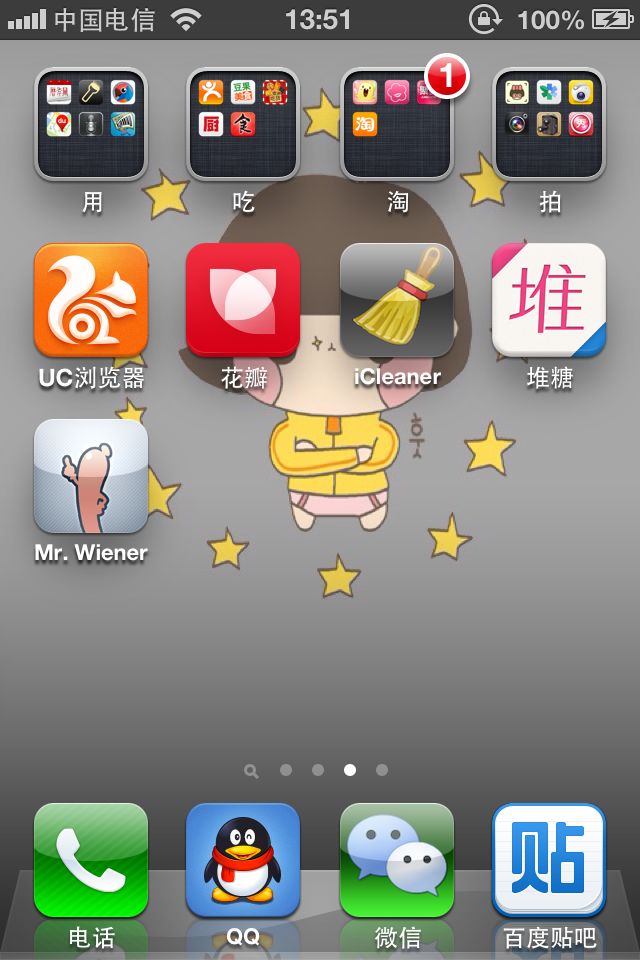Launch iCleaner
Screen dimensions: 640x960
pos(397,300)
